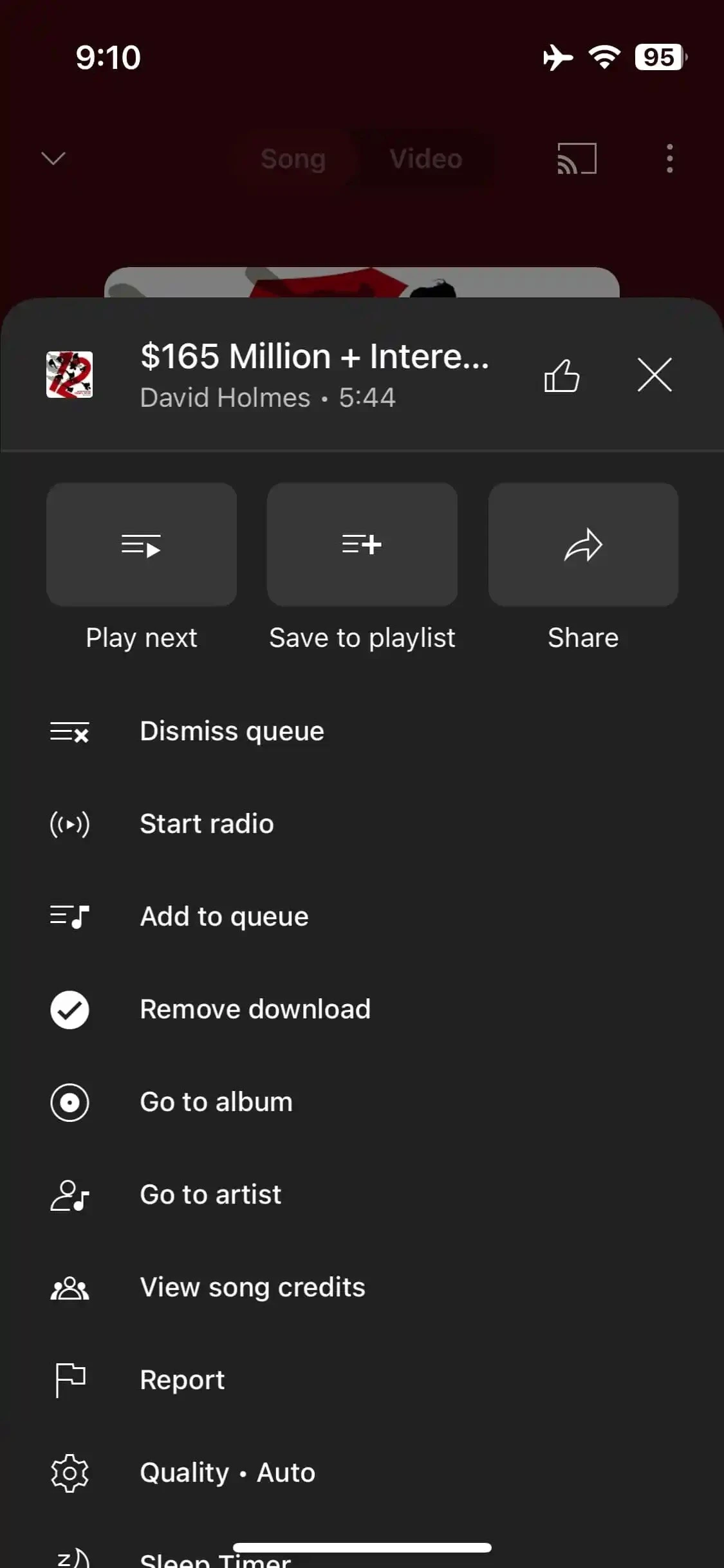Open the Quality settings
Viewport: 724px width, 1568px height.
pos(227,1473)
